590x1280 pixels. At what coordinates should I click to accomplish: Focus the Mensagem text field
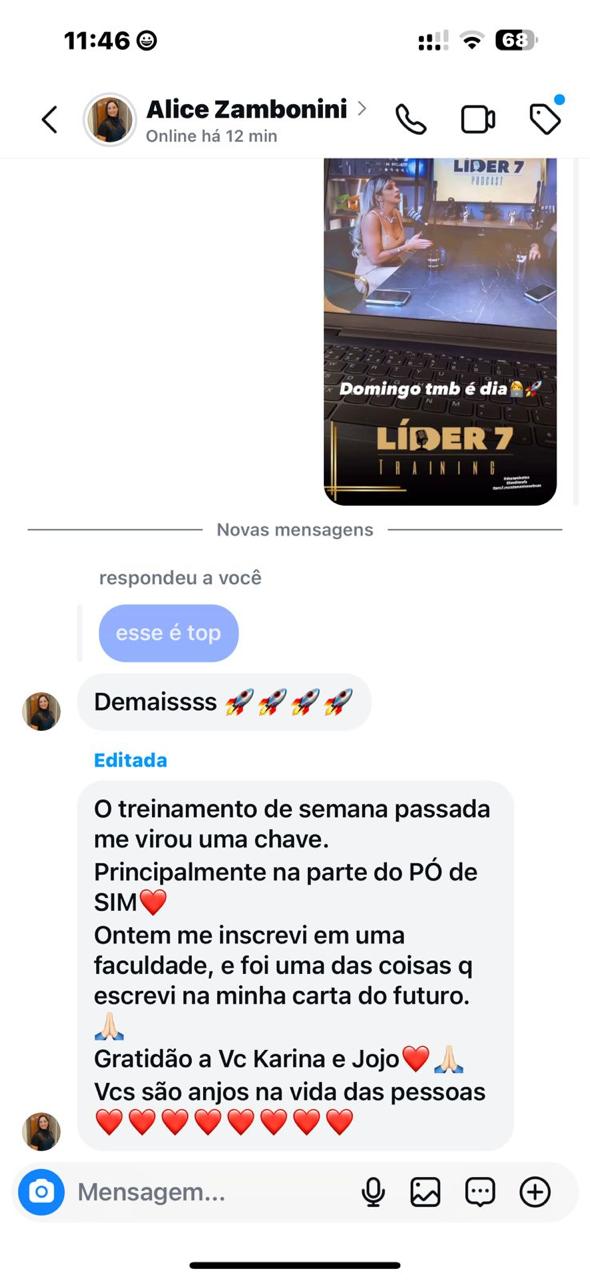click(210, 1192)
